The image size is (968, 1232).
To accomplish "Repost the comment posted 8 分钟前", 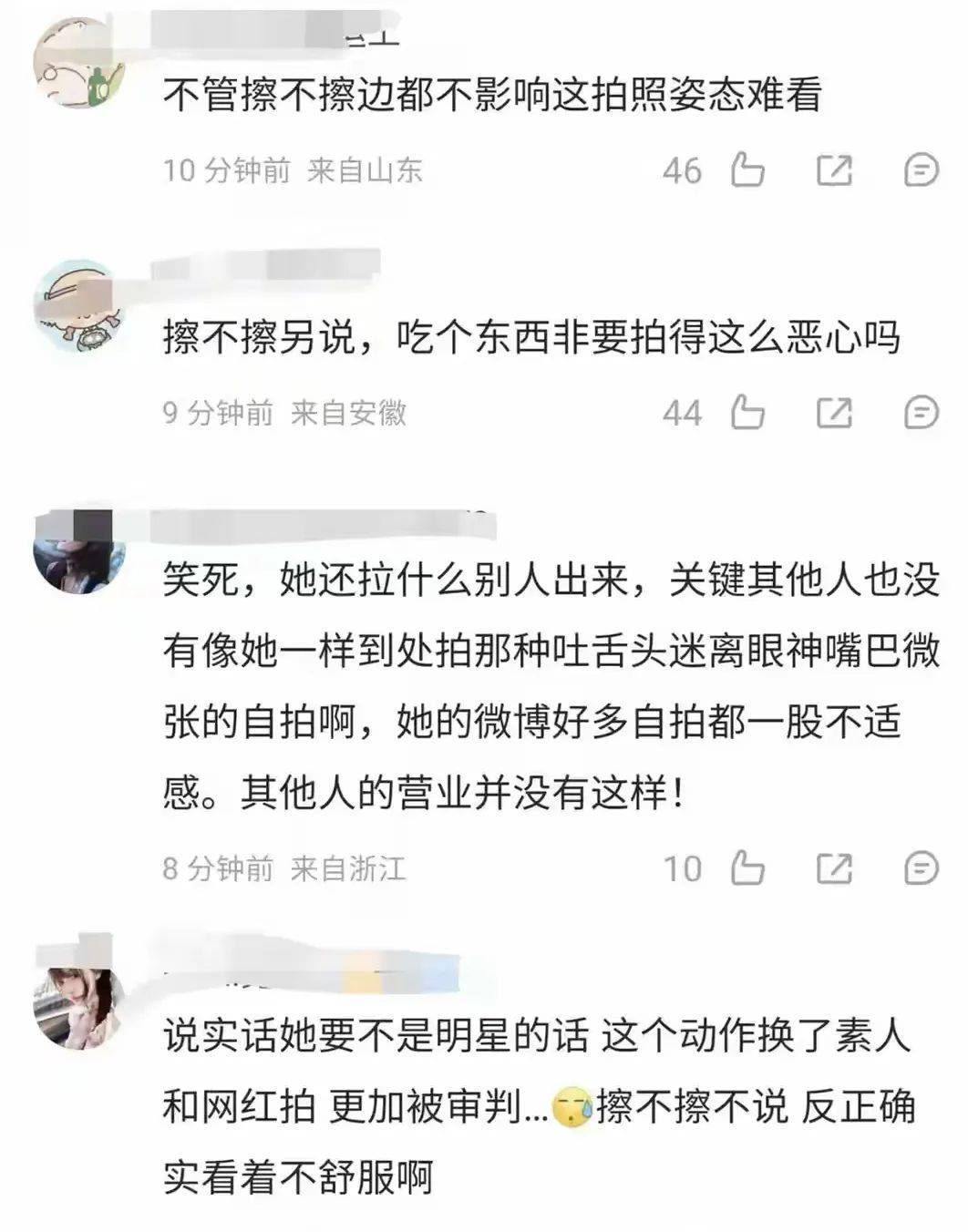I will point(833,868).
